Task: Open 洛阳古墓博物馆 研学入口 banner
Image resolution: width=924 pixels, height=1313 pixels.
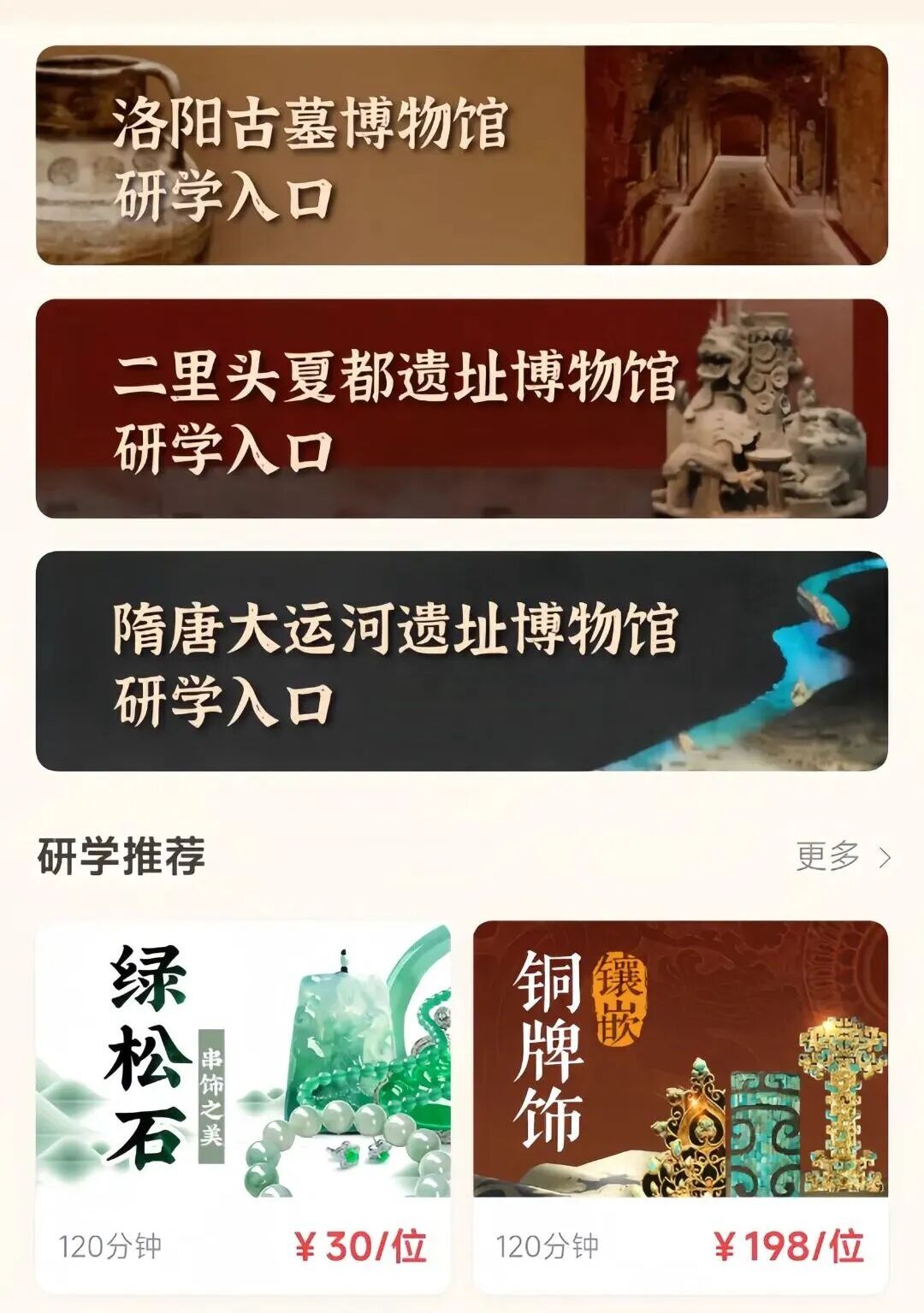Action: pyautogui.click(x=461, y=156)
